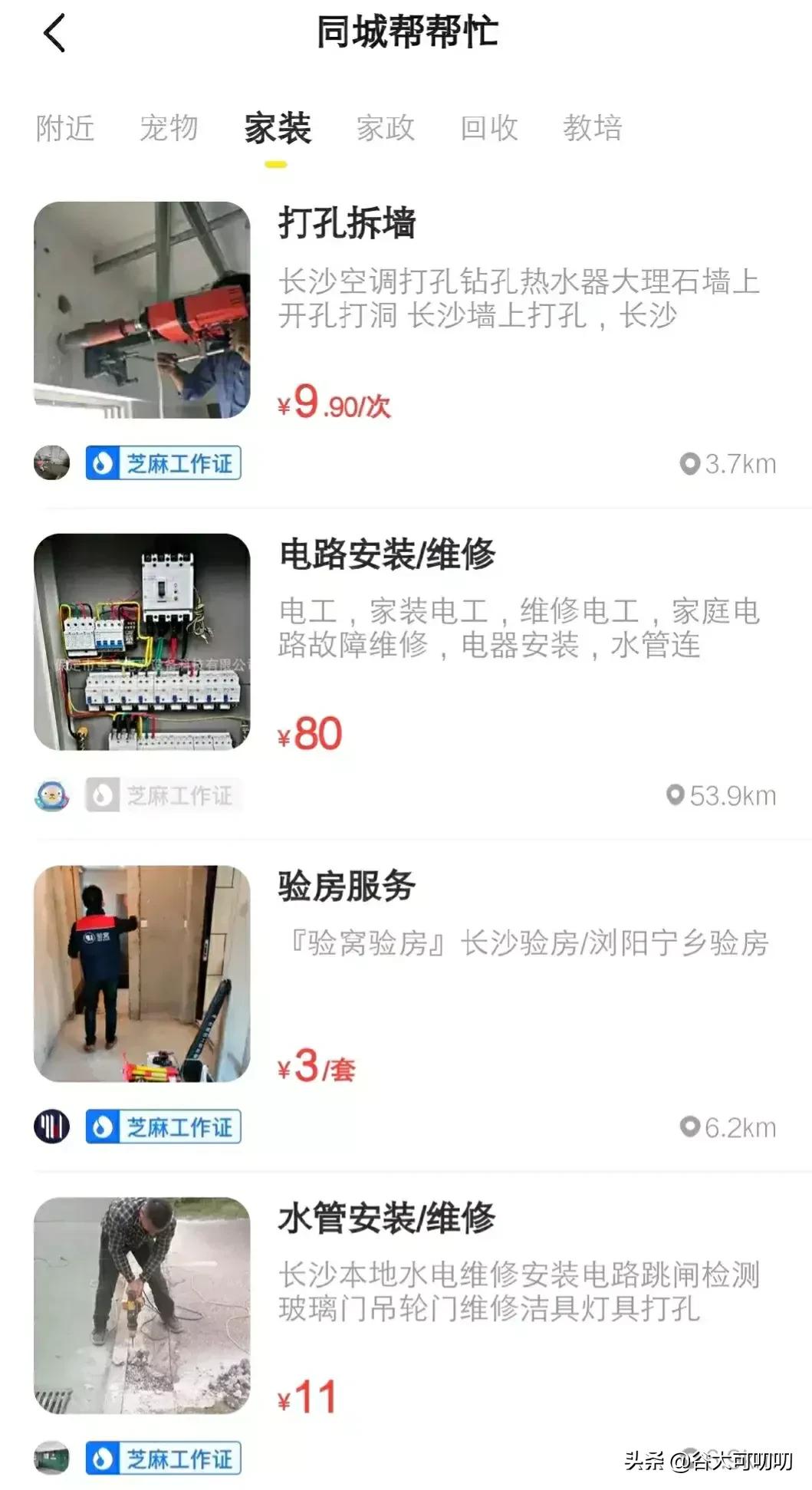Open the 教培 tab
The width and height of the screenshot is (812, 1490).
pyautogui.click(x=592, y=129)
